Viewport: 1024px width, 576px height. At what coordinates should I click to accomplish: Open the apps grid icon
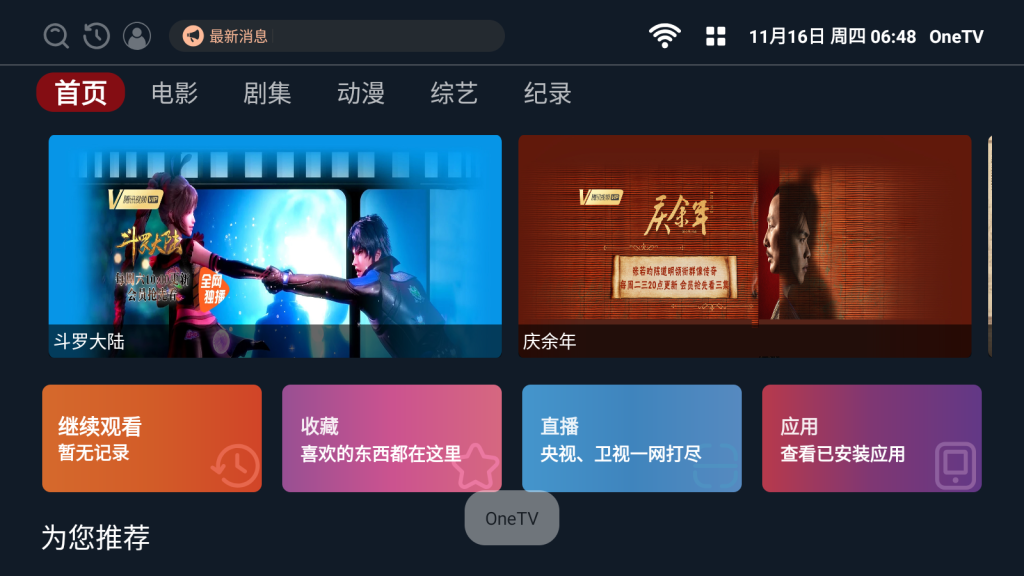[x=716, y=37]
